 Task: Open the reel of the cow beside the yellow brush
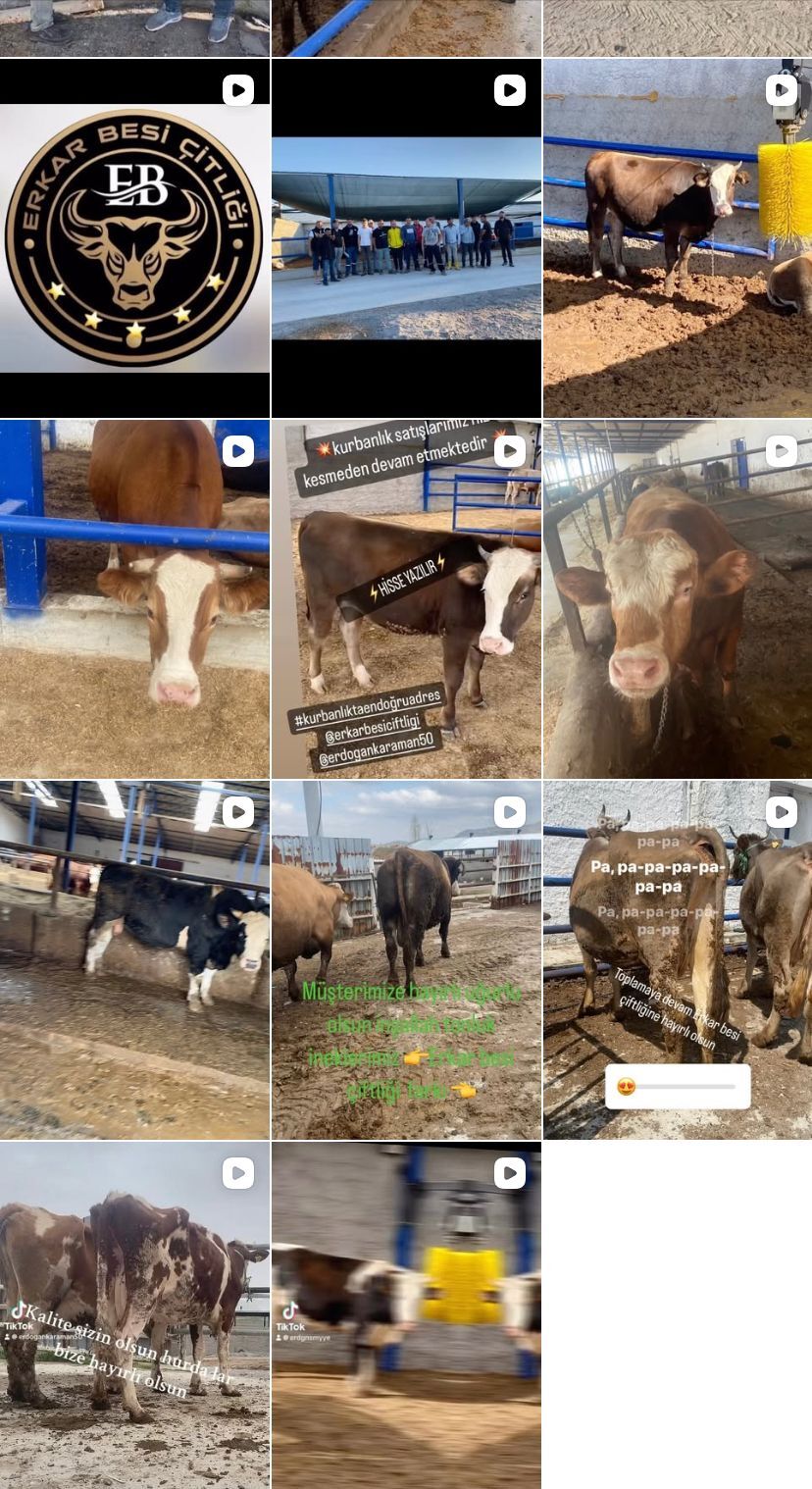point(677,238)
